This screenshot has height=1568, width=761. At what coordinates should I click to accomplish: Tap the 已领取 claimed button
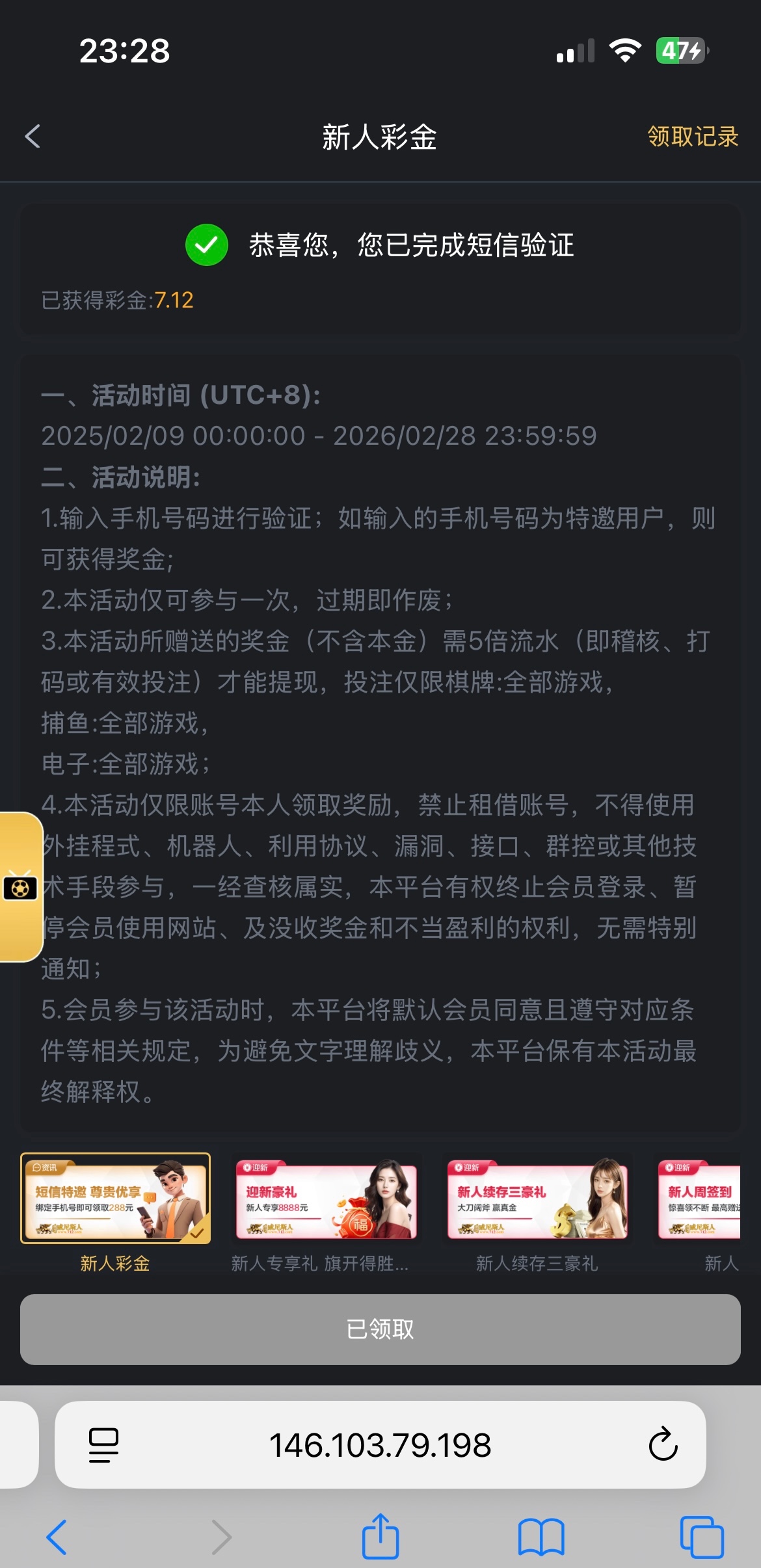coord(380,1330)
